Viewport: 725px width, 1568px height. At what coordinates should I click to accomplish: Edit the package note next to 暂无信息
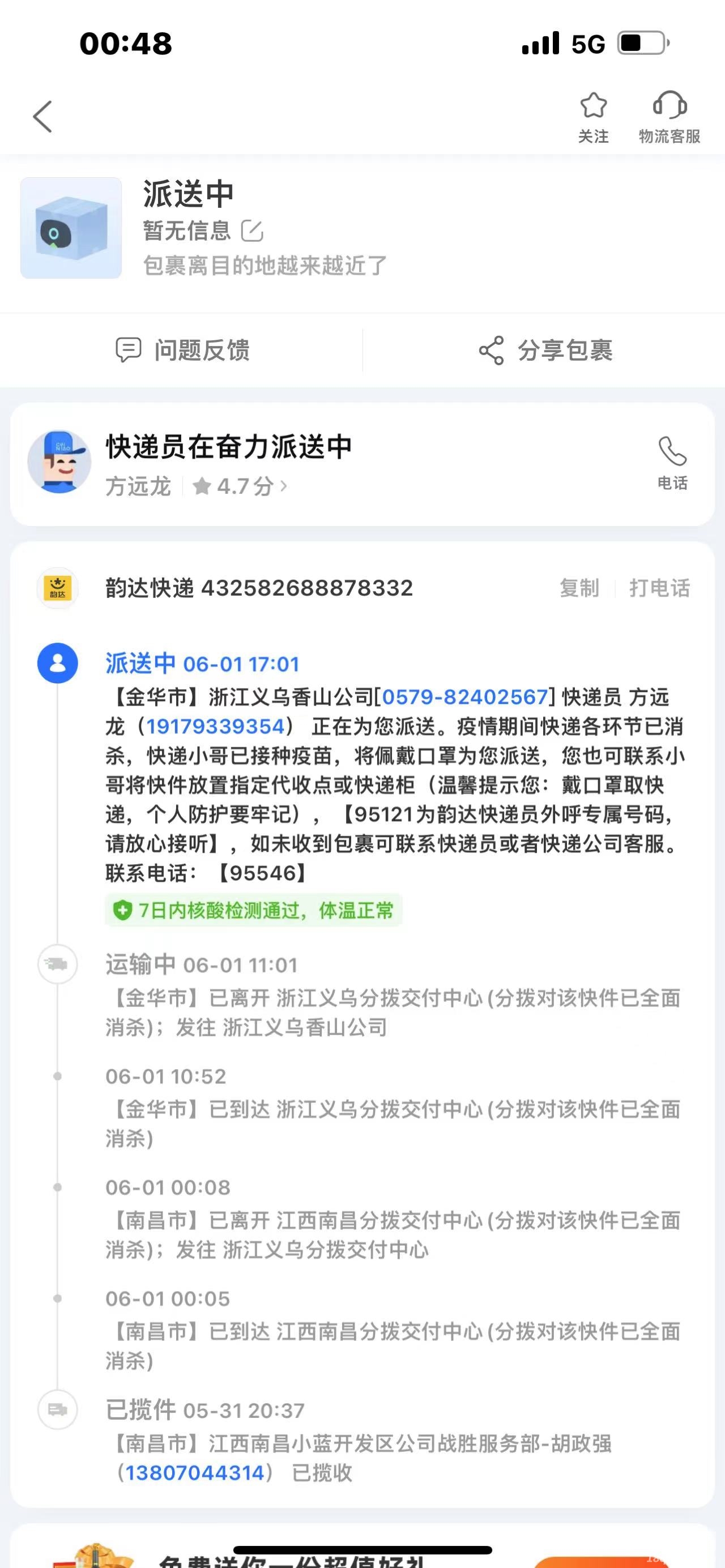tap(252, 231)
